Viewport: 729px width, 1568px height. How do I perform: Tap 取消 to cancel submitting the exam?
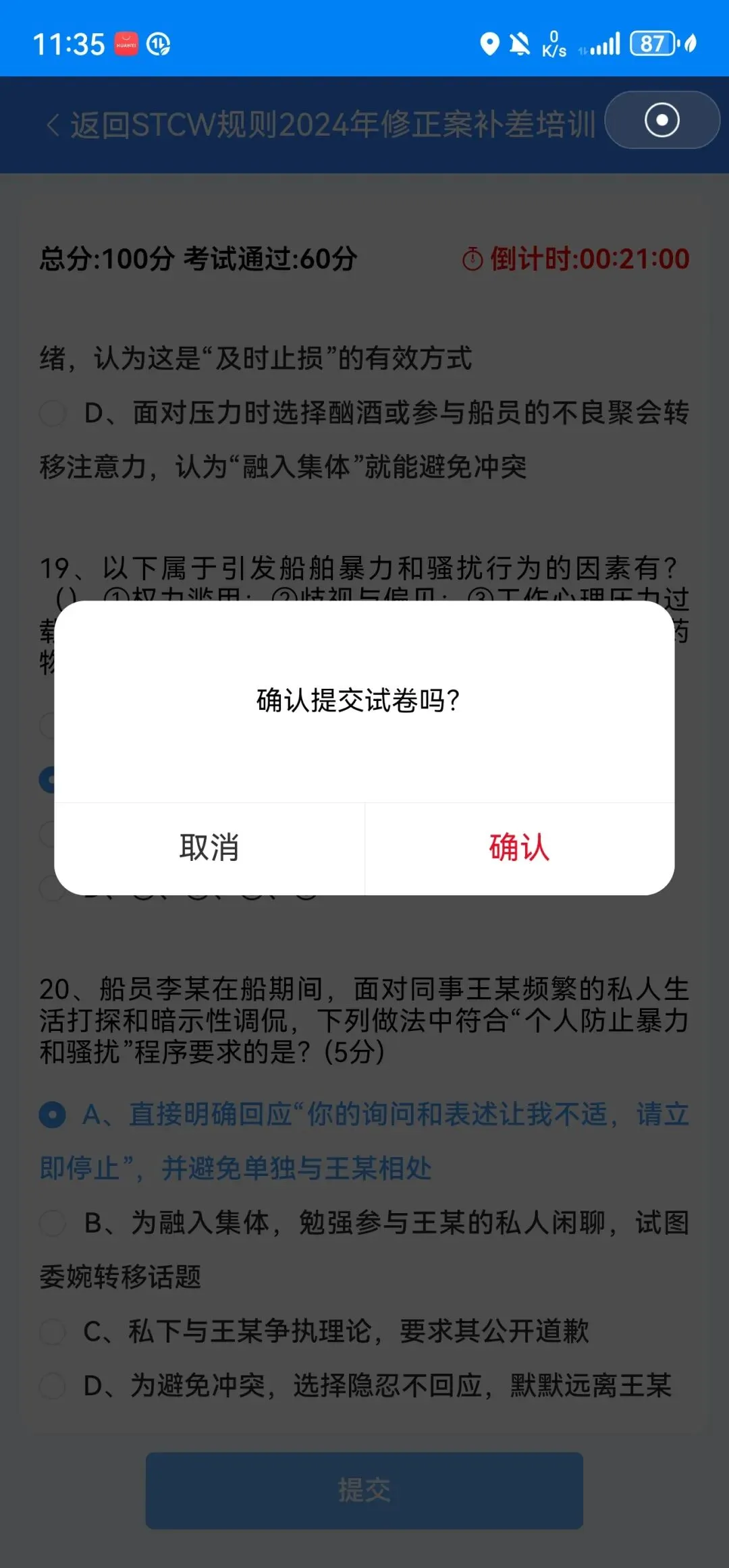(x=209, y=848)
